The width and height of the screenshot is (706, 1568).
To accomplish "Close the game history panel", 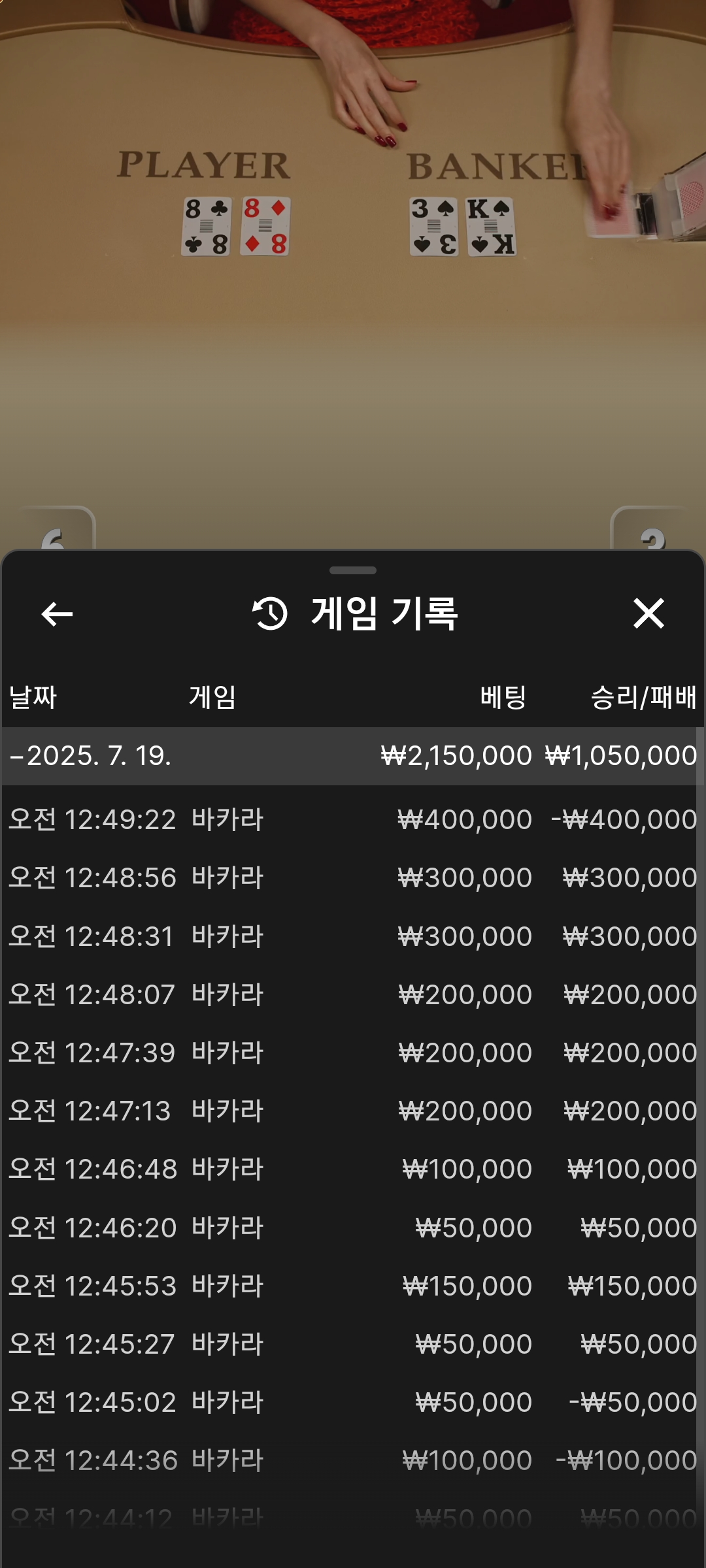I will (x=648, y=613).
